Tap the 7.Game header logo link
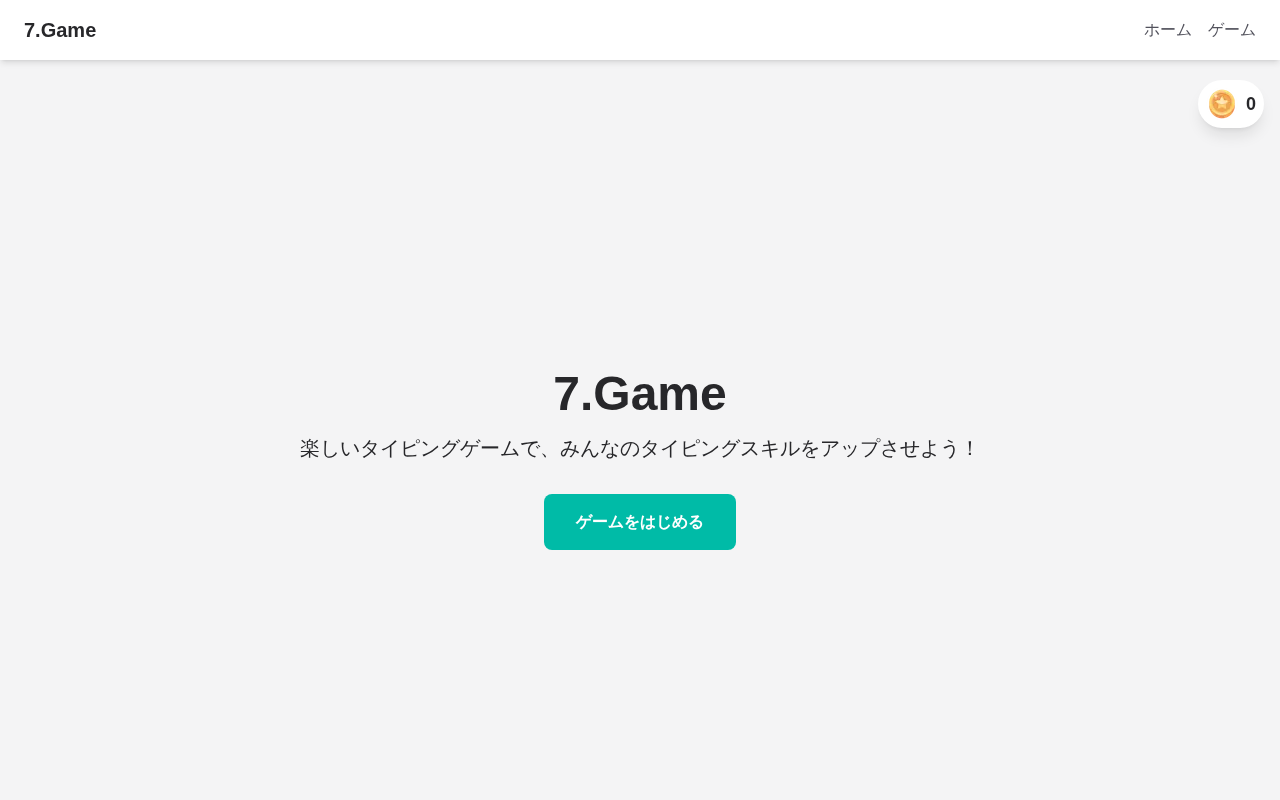The height and width of the screenshot is (800, 1280). click(x=60, y=30)
